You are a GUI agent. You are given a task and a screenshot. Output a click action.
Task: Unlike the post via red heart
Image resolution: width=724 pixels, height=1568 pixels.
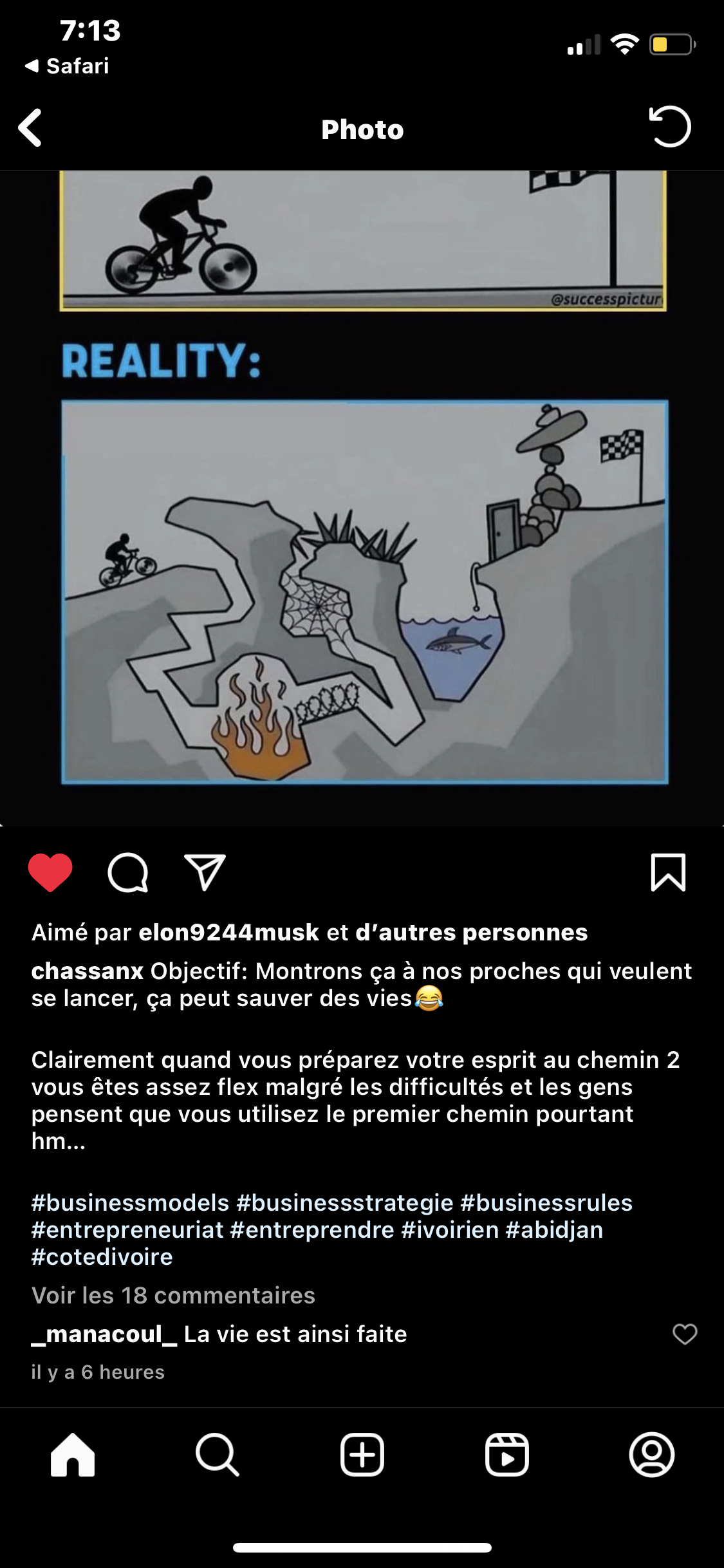[50, 872]
